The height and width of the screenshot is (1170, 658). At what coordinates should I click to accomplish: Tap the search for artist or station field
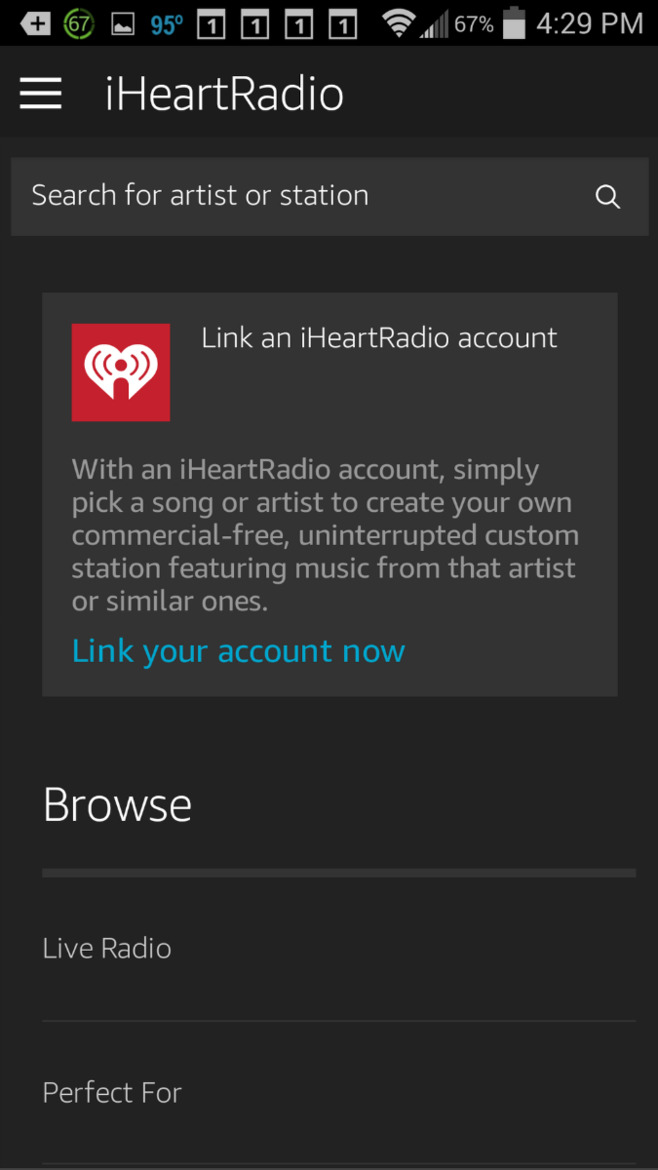click(300, 196)
